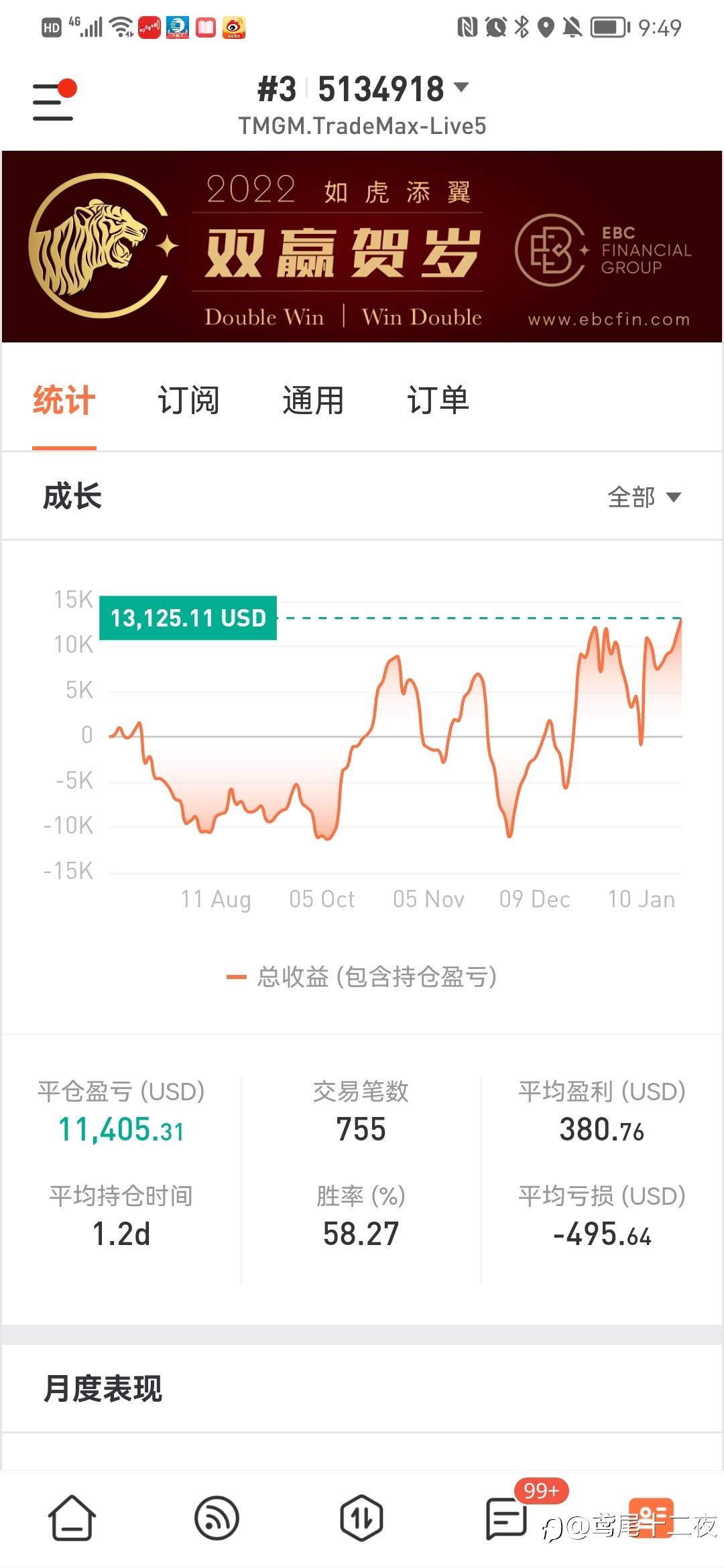This screenshot has width=724, height=1568.
Task: Open the EBC Financial Group banner
Action: pos(362,247)
